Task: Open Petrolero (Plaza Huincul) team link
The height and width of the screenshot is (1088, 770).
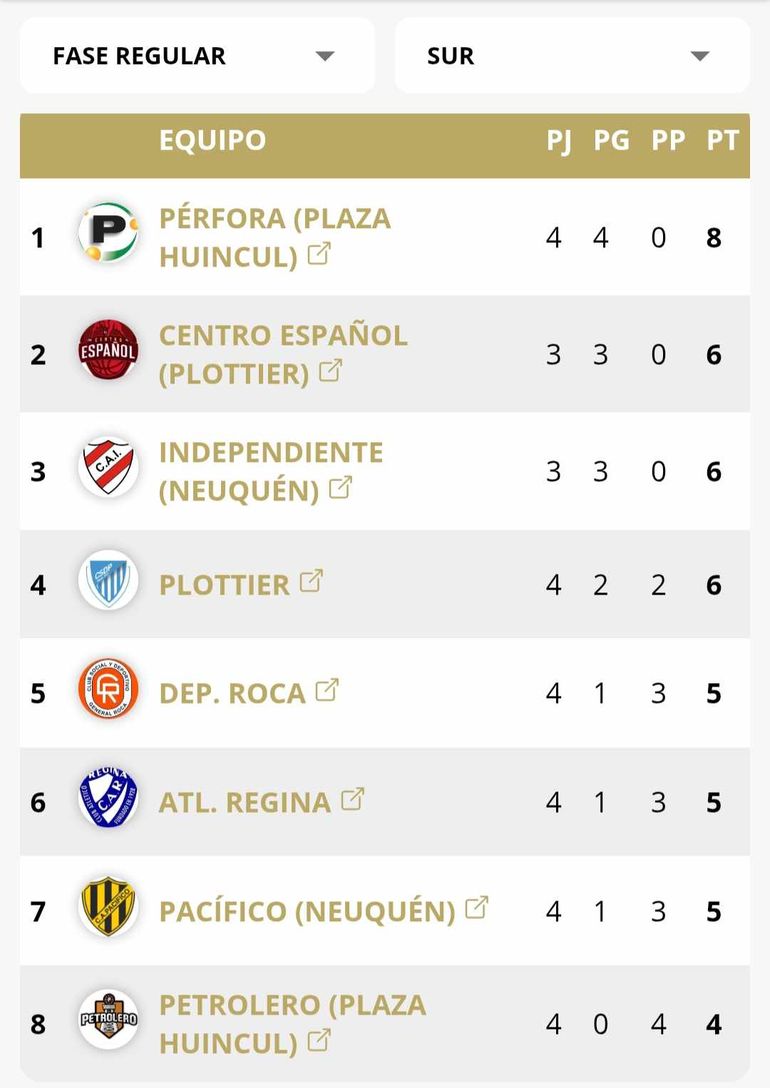Action: coord(292,1023)
